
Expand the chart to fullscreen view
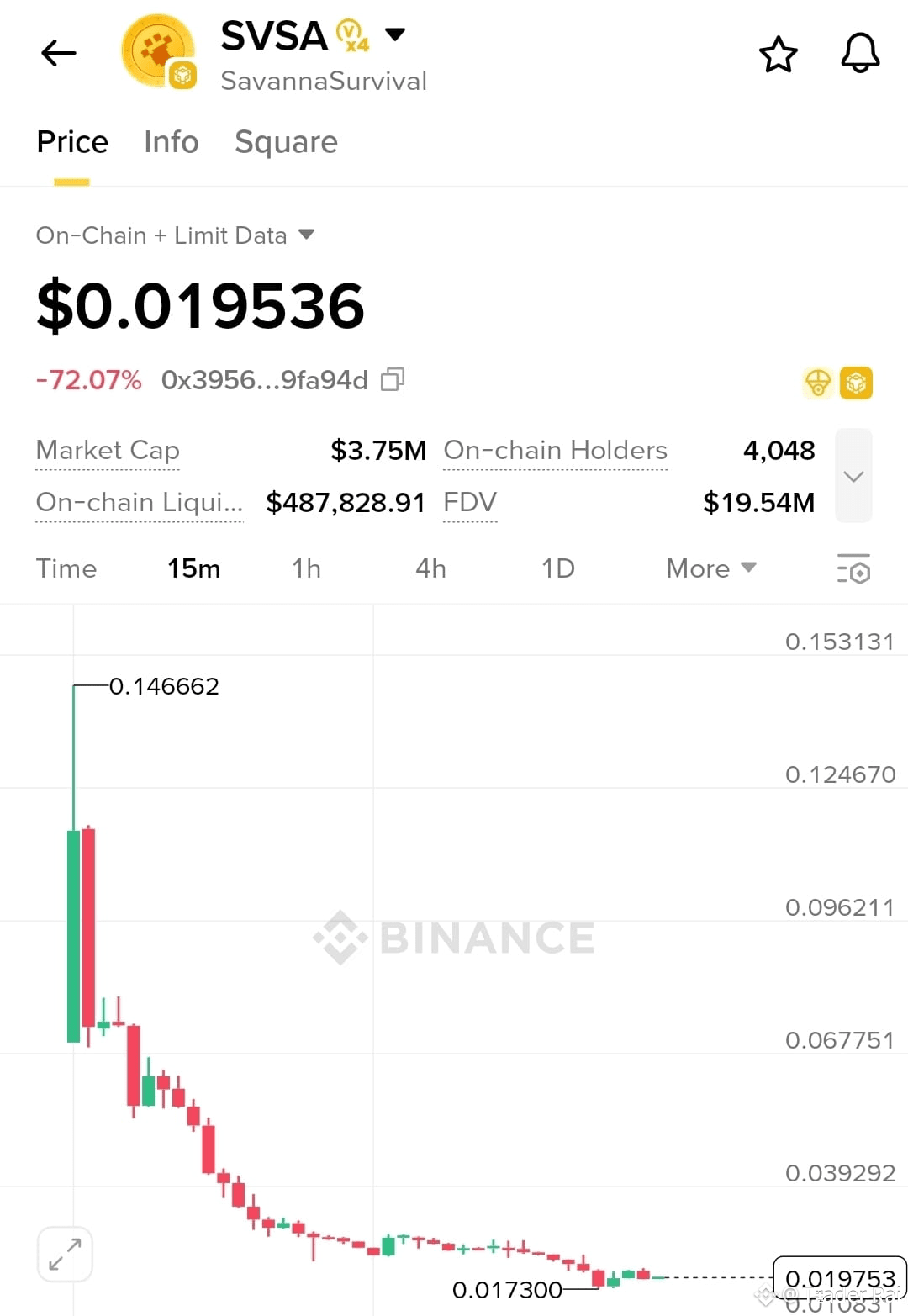pos(65,1253)
